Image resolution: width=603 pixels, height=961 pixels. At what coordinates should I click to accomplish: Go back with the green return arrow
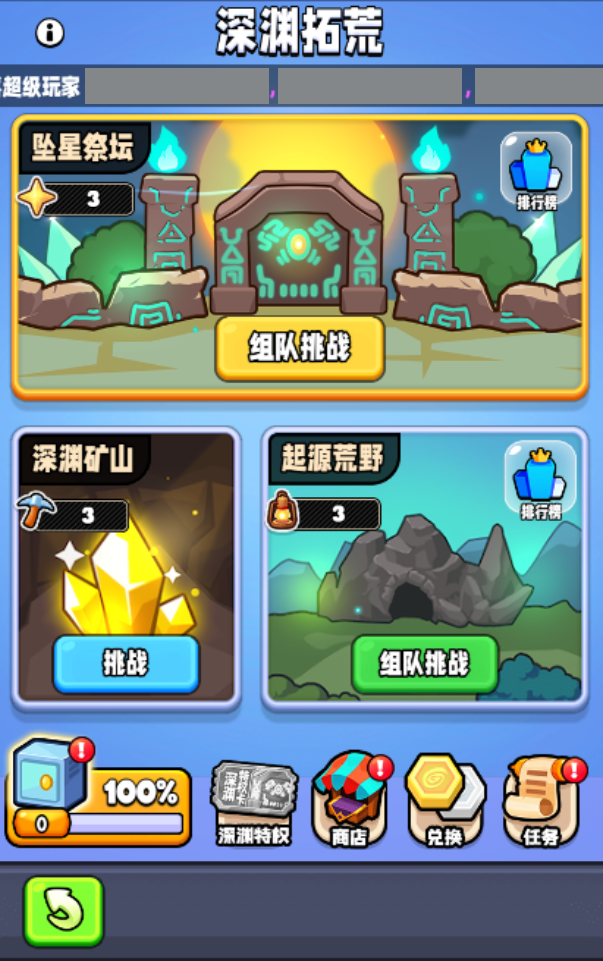64,910
